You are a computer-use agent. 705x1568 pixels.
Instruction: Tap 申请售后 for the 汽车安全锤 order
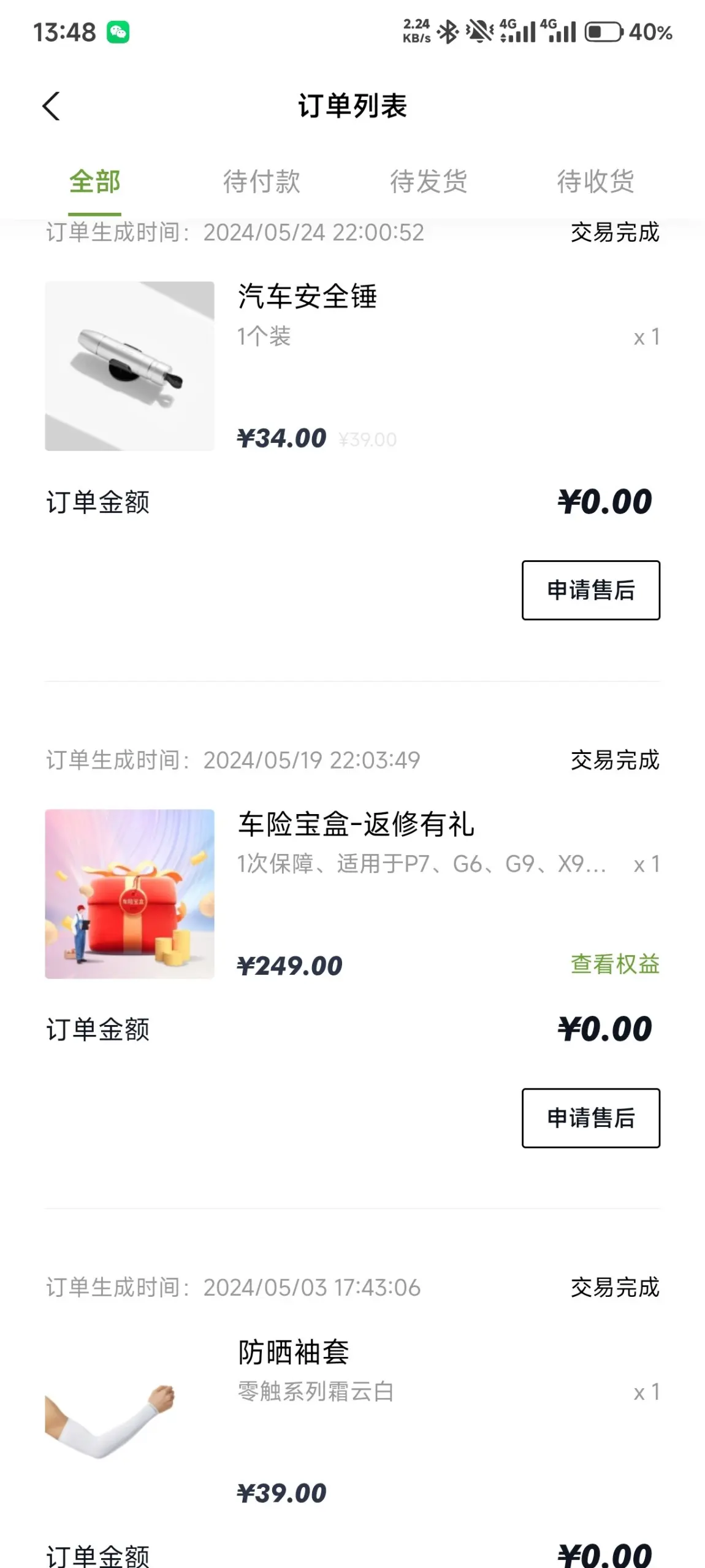click(590, 590)
